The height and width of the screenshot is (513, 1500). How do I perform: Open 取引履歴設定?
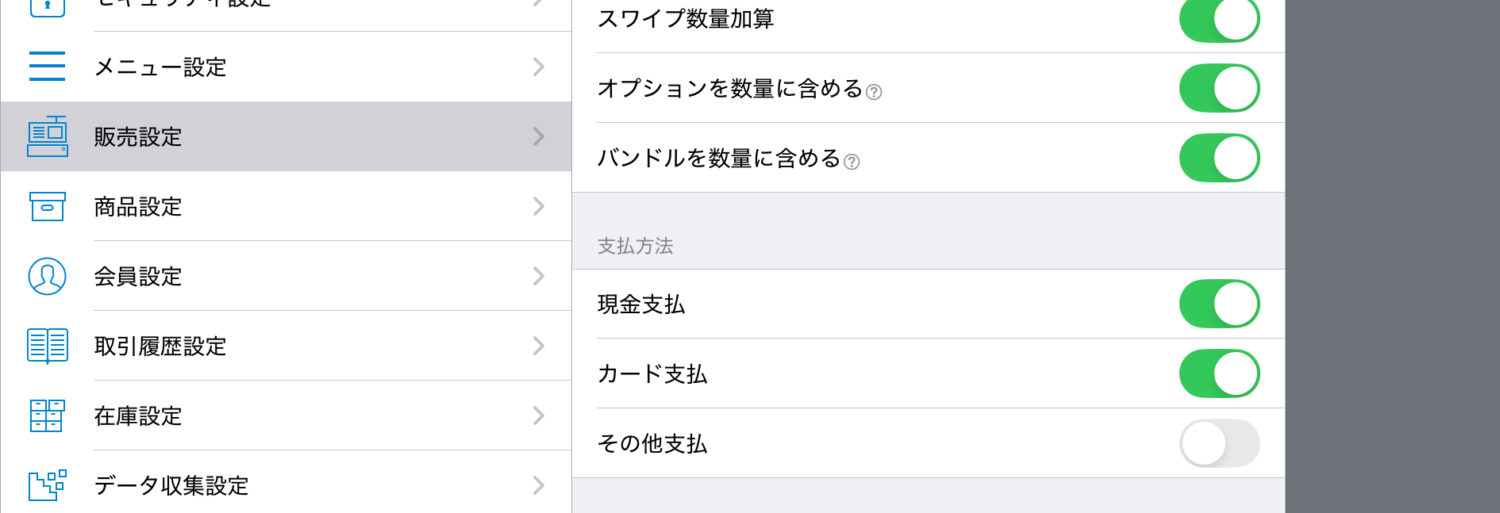[x=285, y=346]
